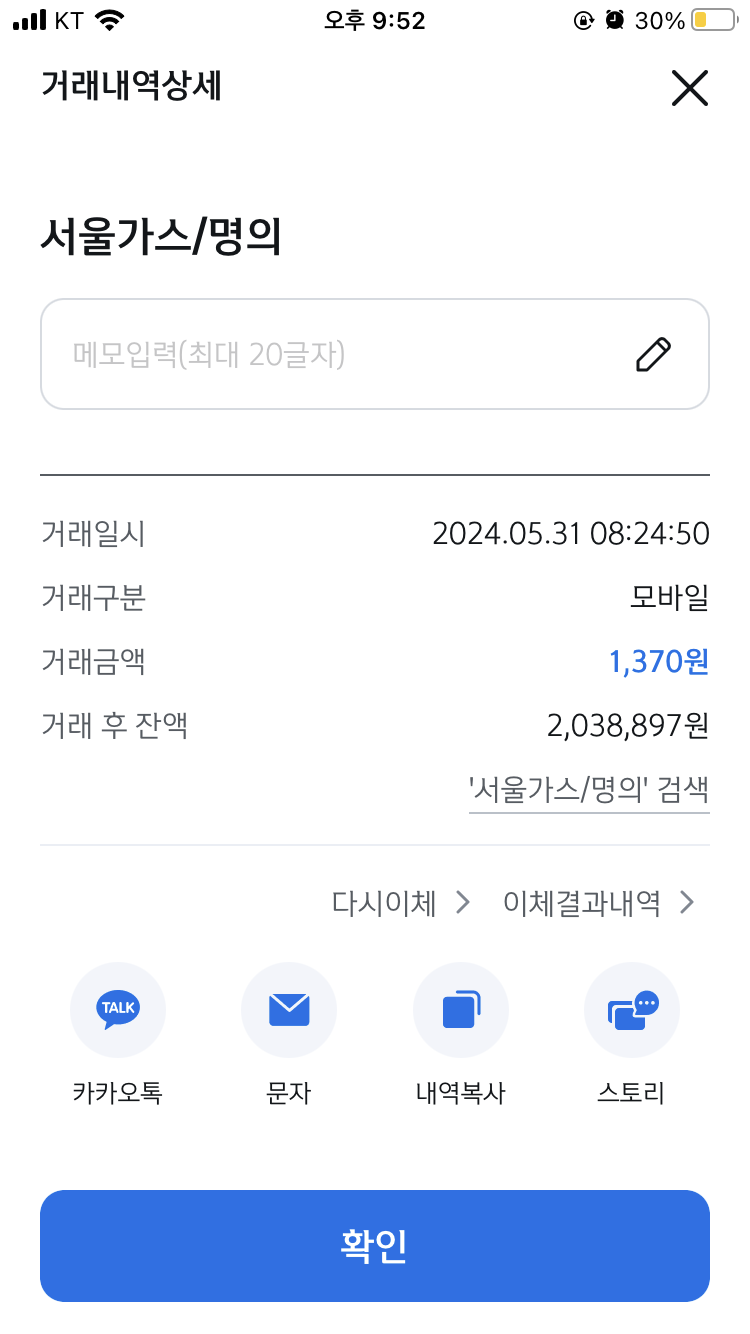Screen dimensions: 750x1334
Task: Confirm with the 확인 button
Action: click(375, 1245)
